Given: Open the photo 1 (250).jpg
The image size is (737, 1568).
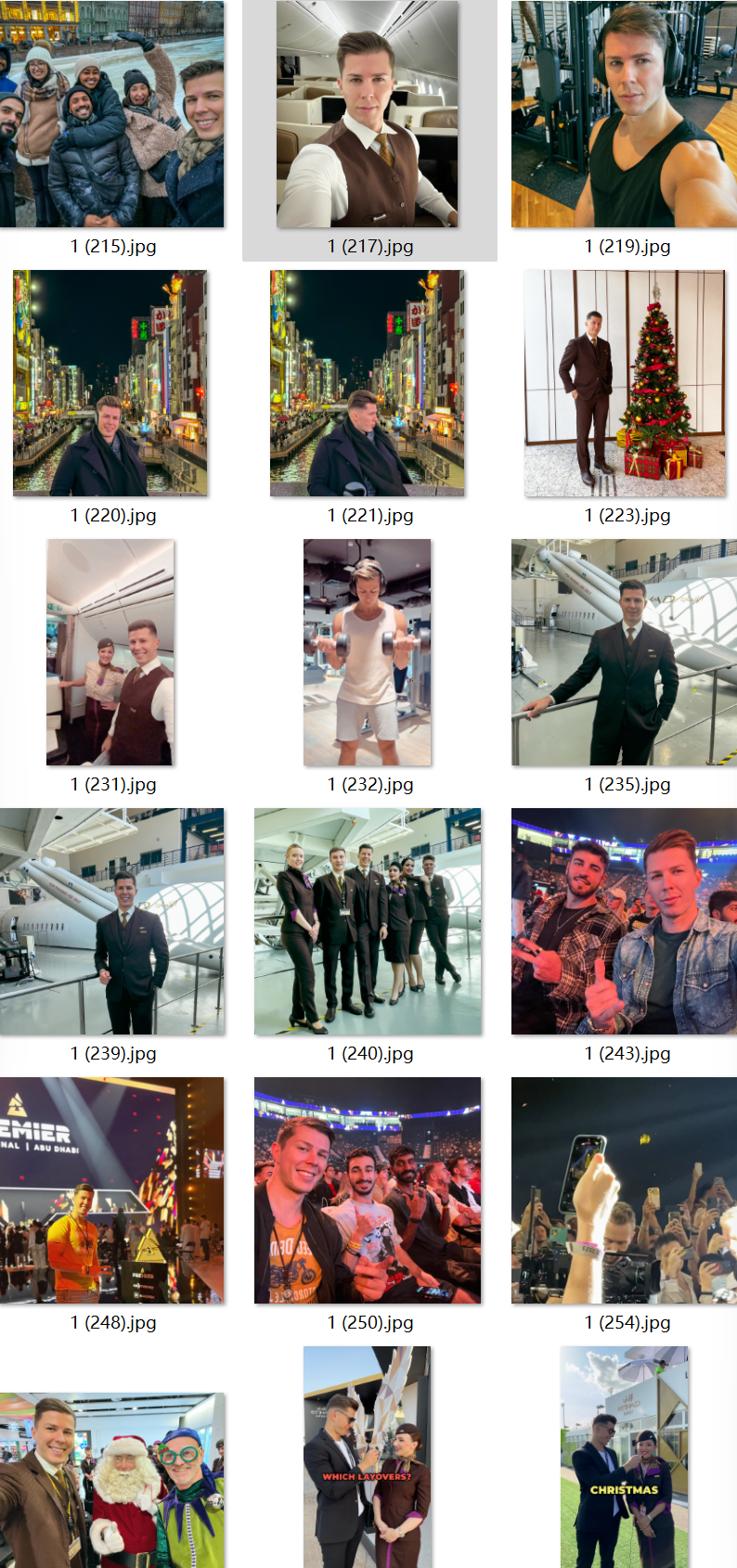Looking at the screenshot, I should [368, 1190].
